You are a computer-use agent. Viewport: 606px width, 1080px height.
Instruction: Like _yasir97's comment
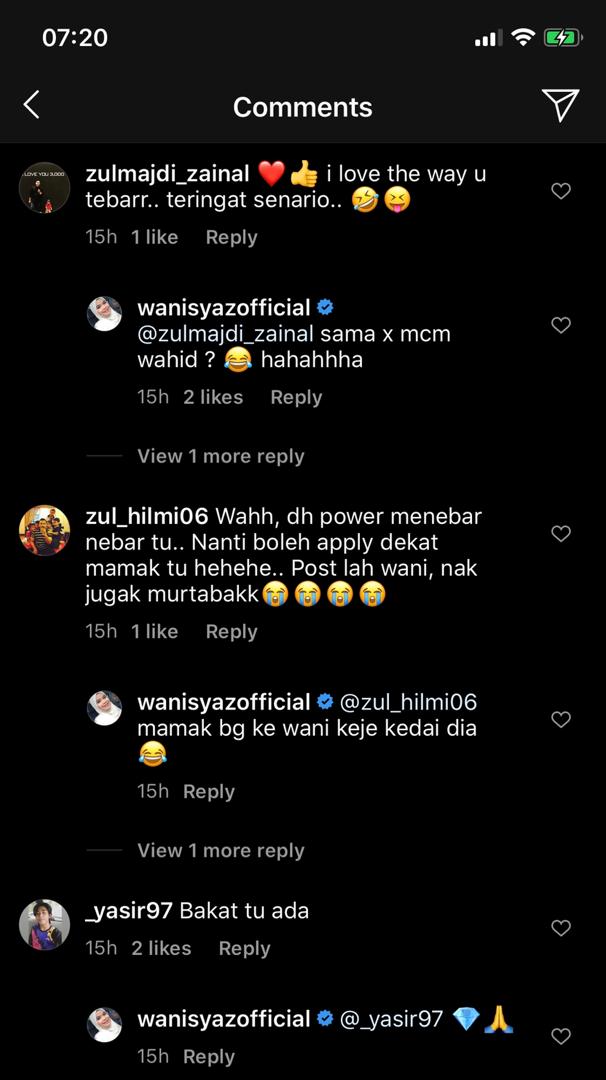coord(561,928)
